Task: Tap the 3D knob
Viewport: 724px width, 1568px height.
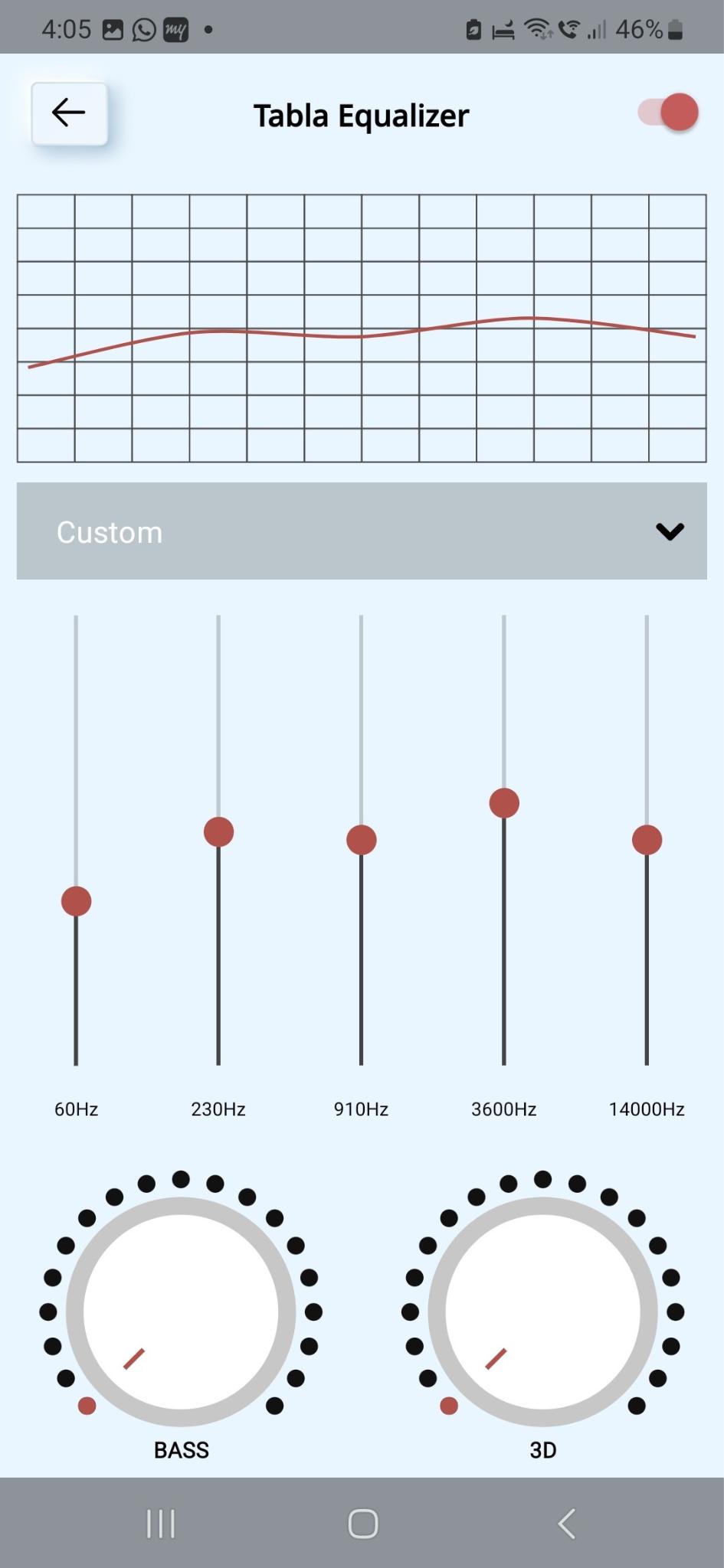Action: (542, 1312)
